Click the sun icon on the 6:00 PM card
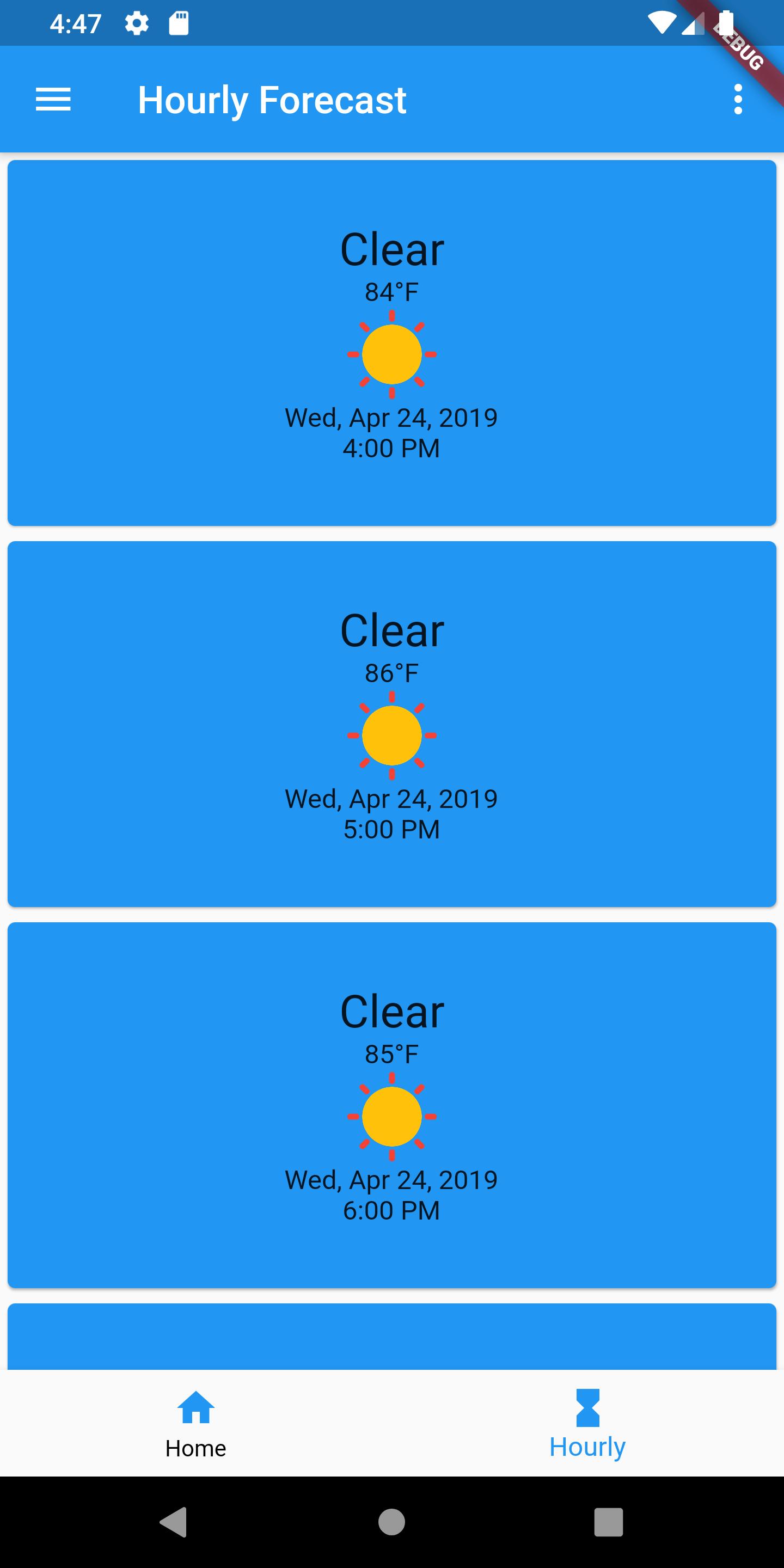The image size is (784, 1568). tap(392, 1115)
